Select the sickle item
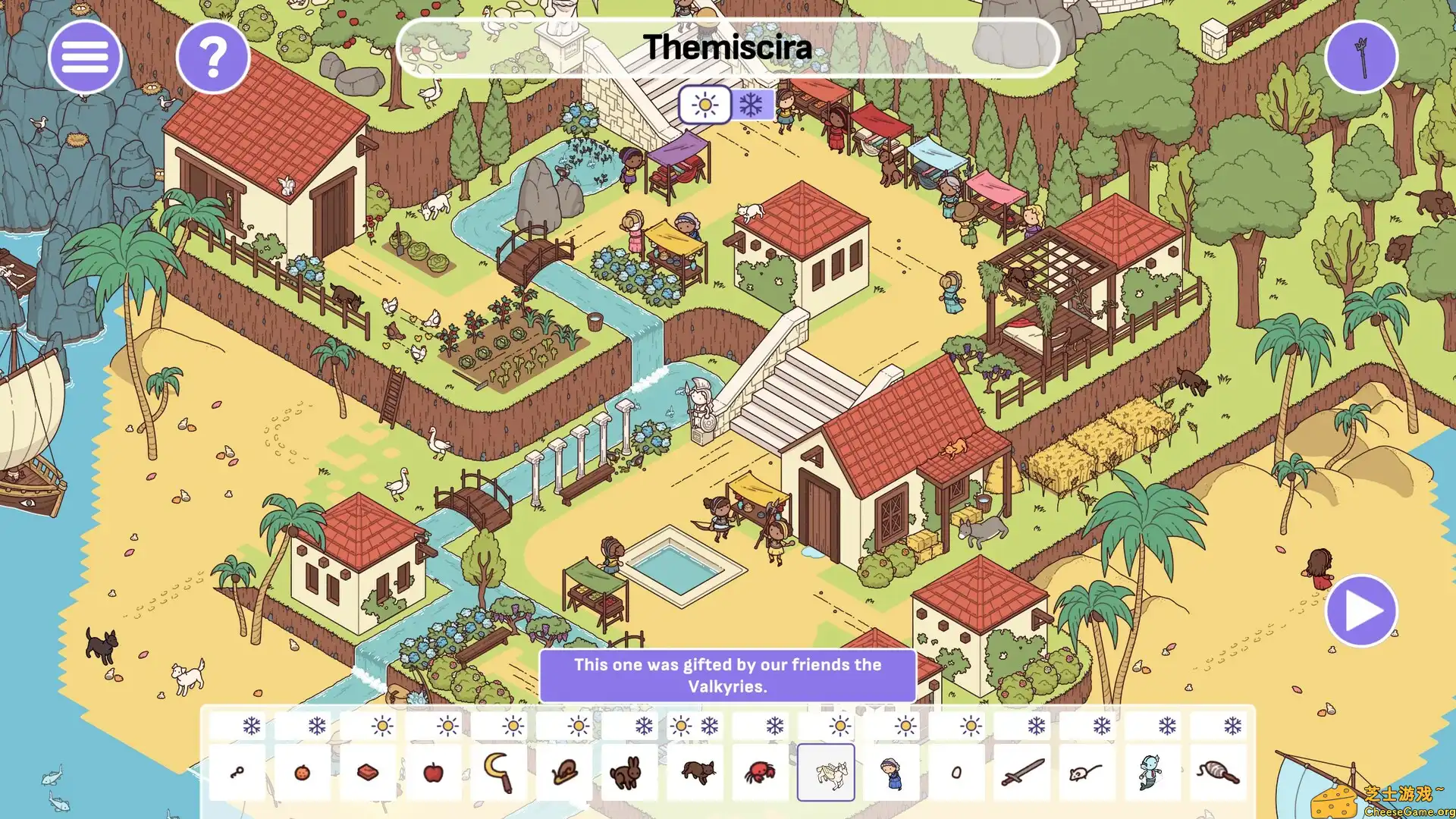This screenshot has width=1456, height=819. click(498, 773)
